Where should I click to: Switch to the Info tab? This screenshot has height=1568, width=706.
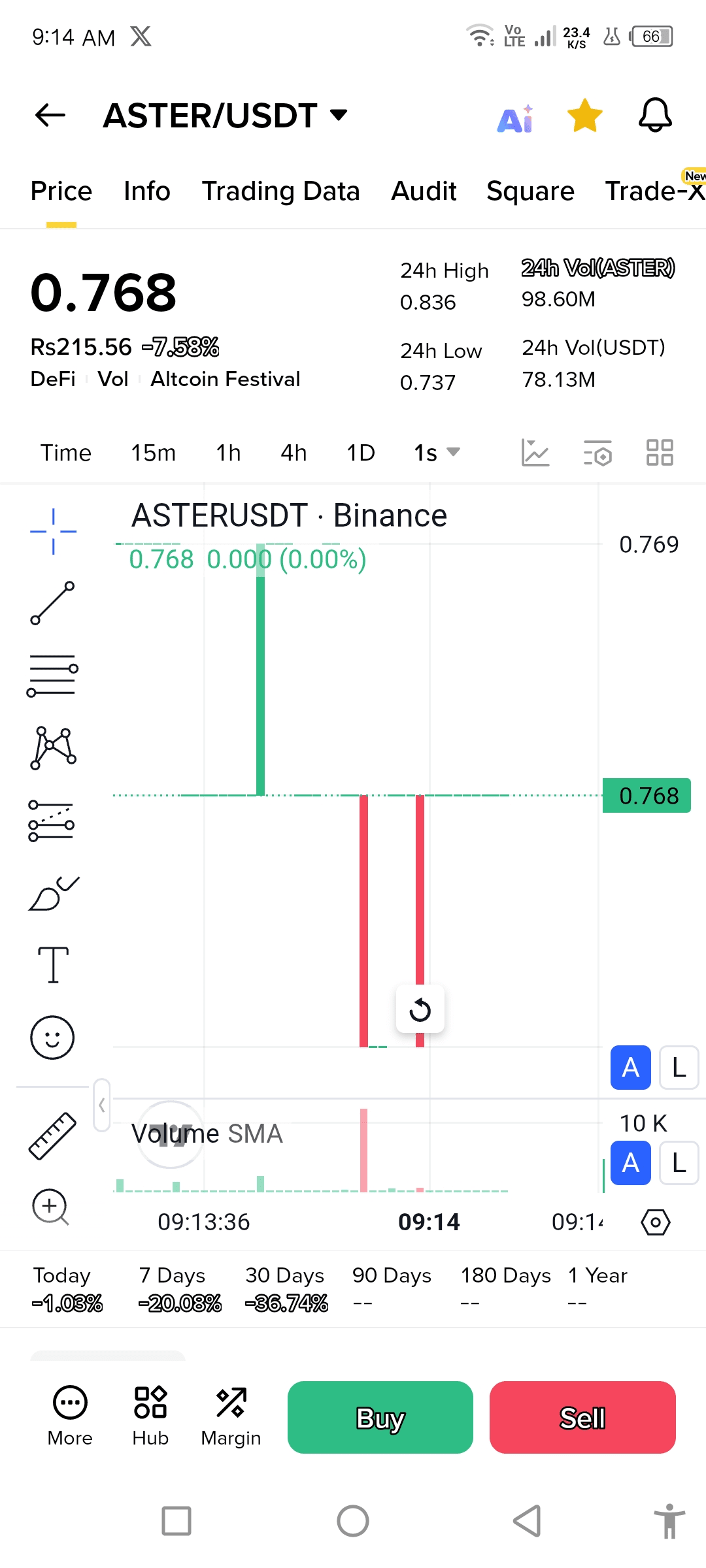(x=147, y=191)
